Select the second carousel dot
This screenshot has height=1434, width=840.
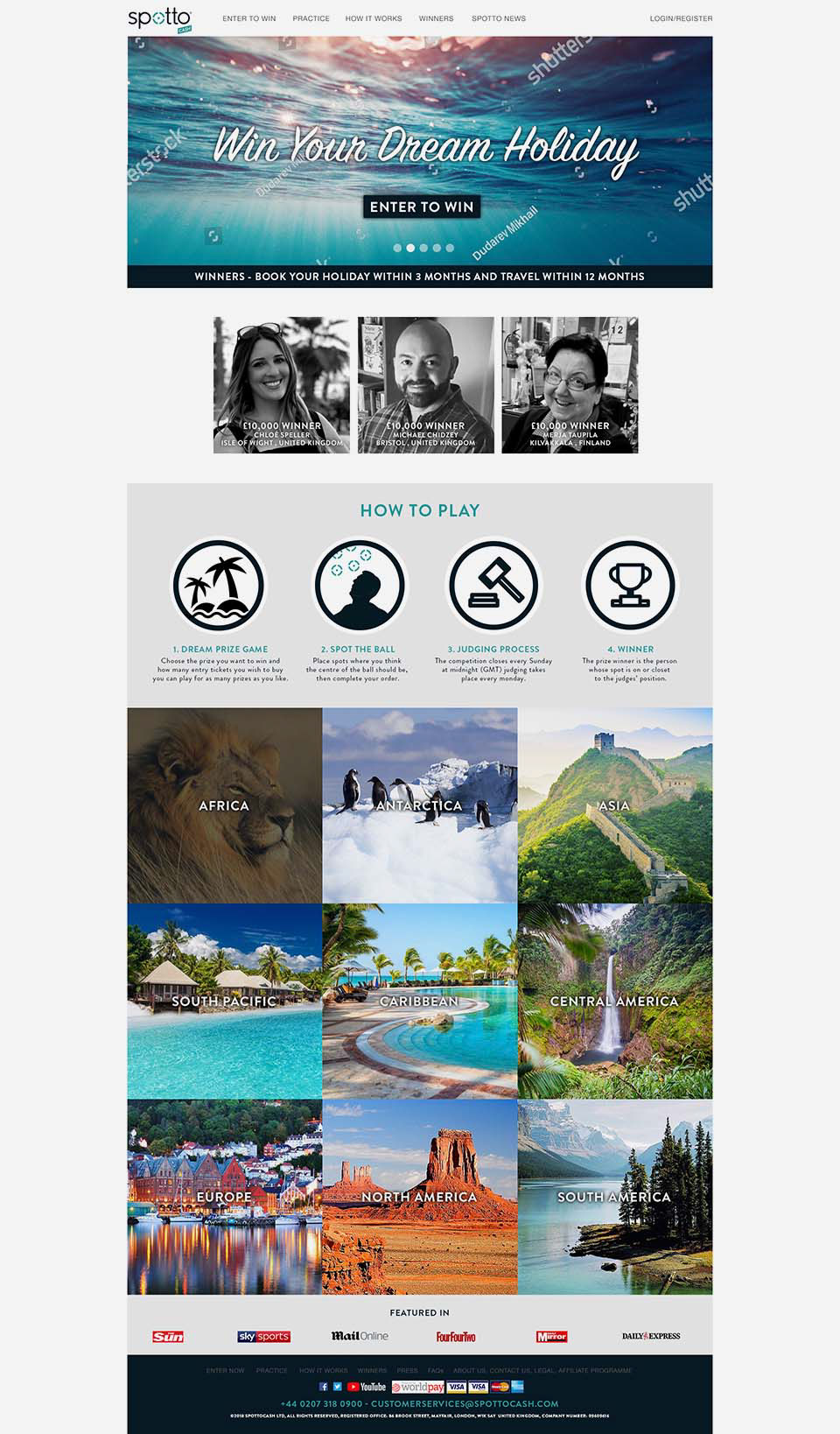coord(410,248)
